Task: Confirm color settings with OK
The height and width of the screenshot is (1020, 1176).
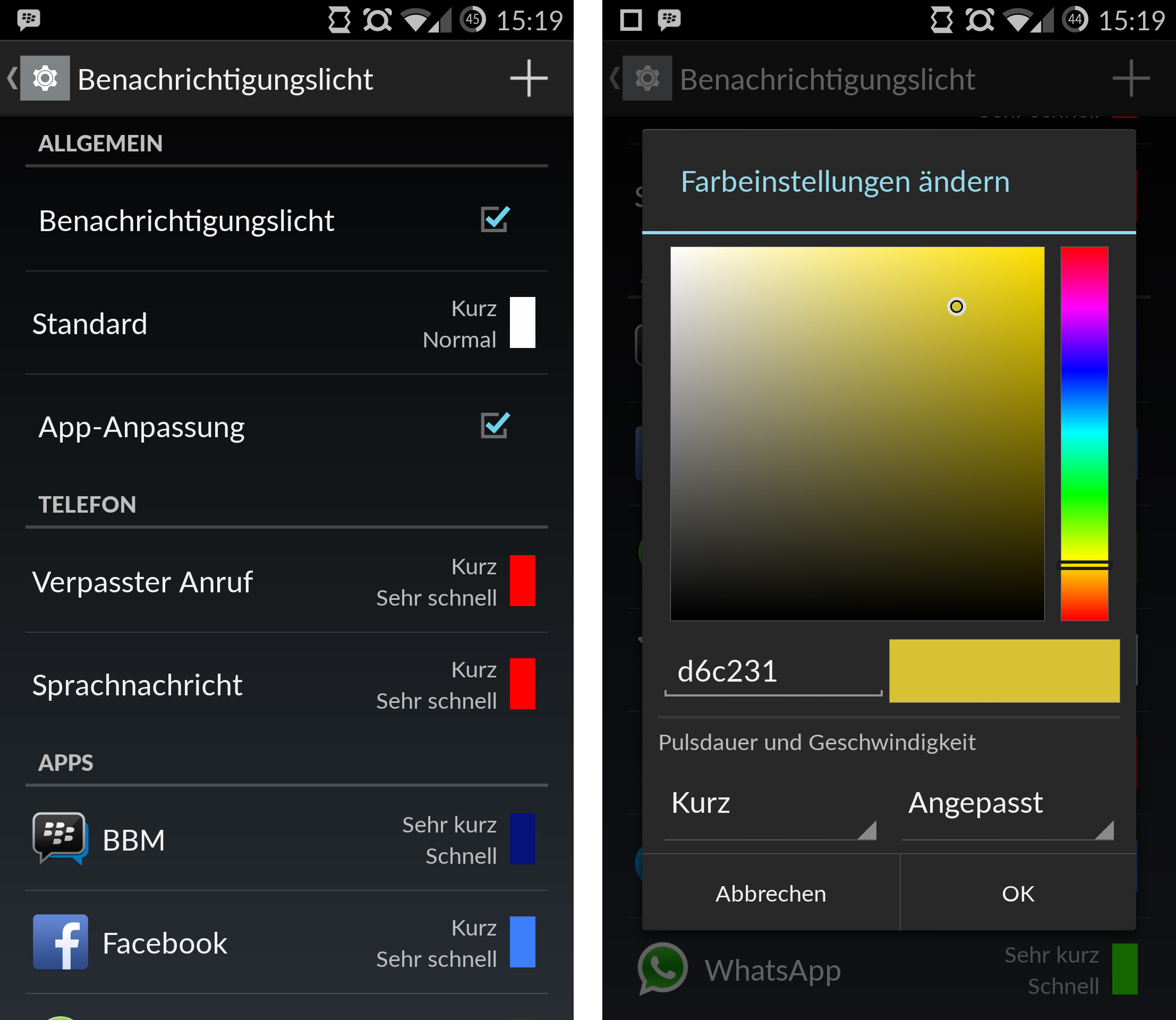Action: coord(1018,894)
